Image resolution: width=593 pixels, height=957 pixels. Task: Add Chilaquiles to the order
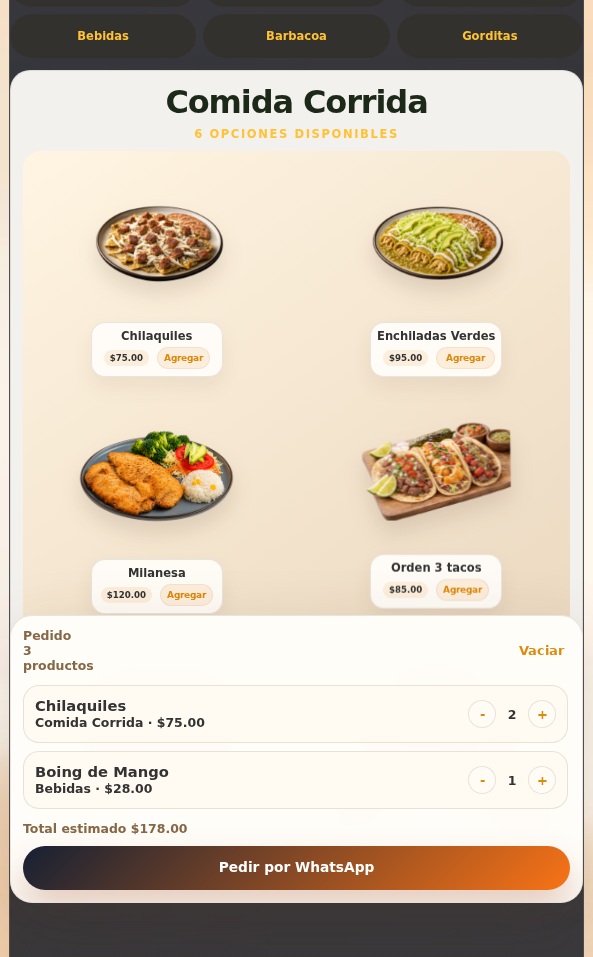tap(183, 358)
